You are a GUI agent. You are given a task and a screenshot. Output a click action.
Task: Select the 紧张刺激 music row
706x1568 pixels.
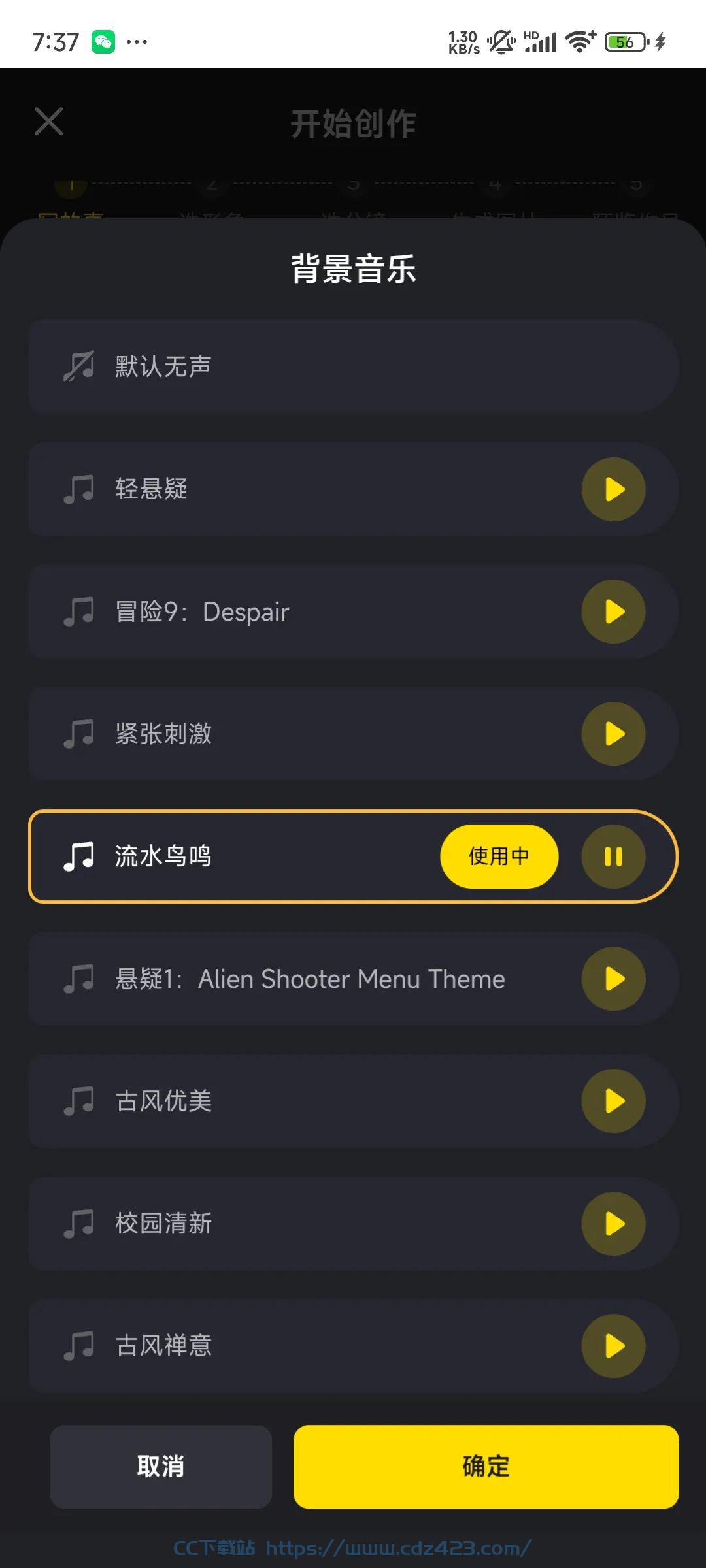[x=353, y=734]
